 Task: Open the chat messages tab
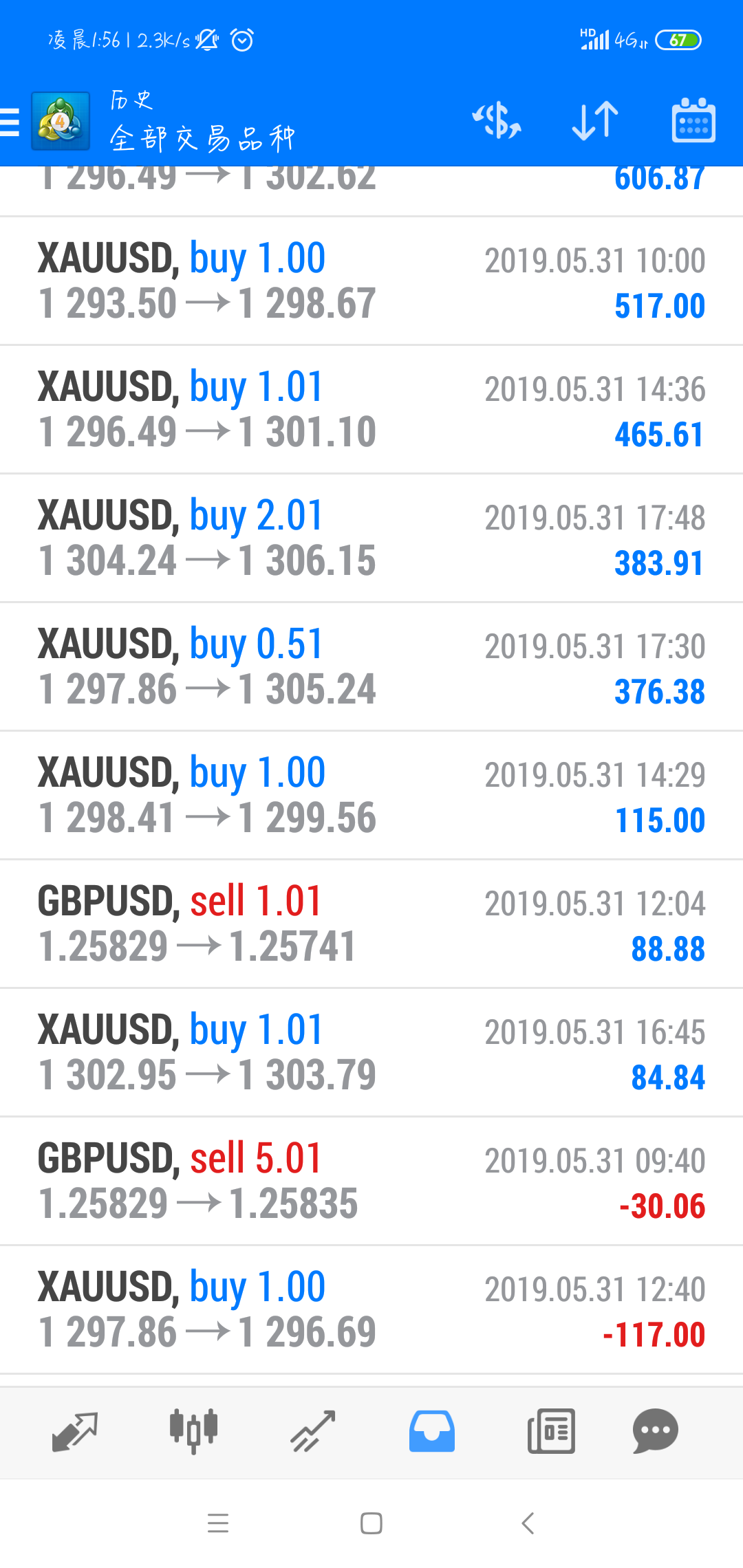[655, 1431]
